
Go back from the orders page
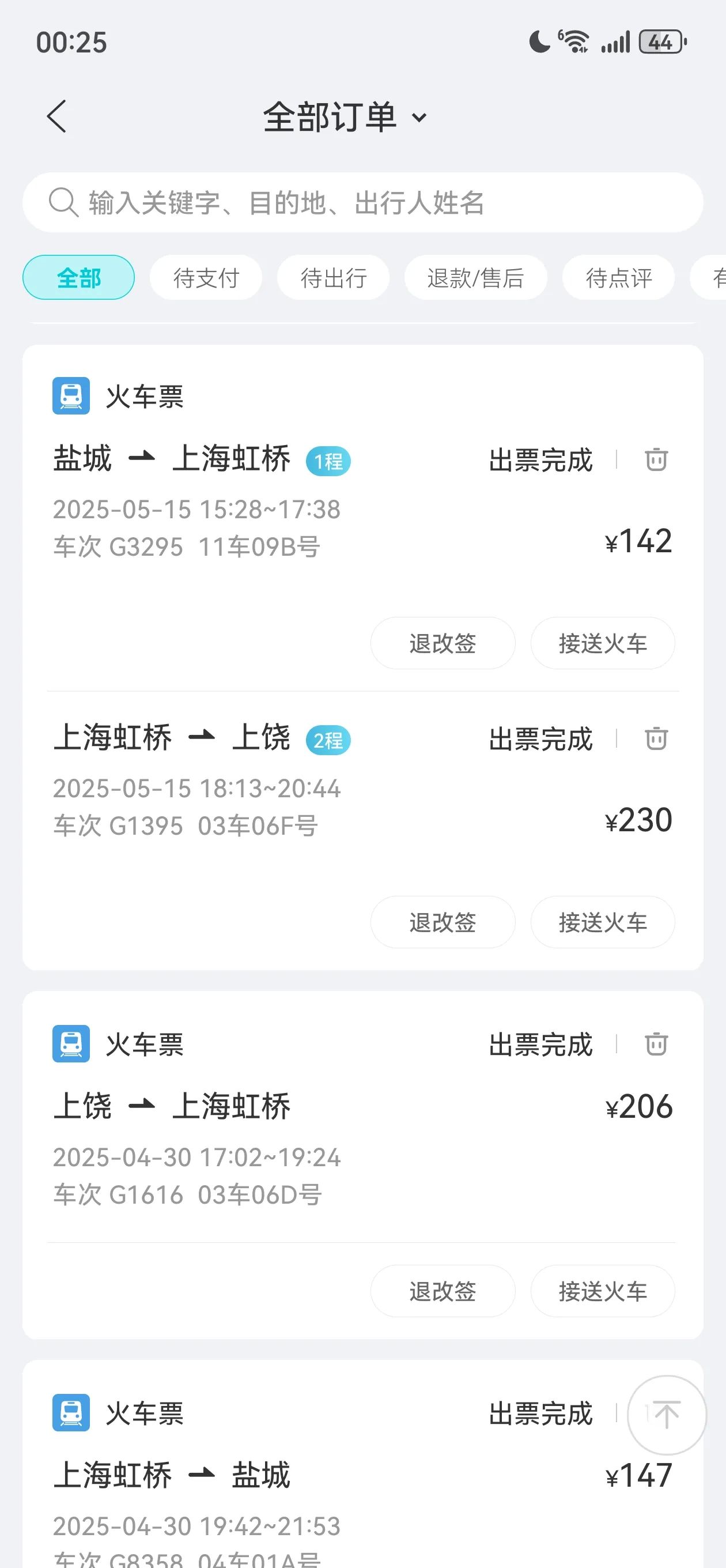(56, 116)
